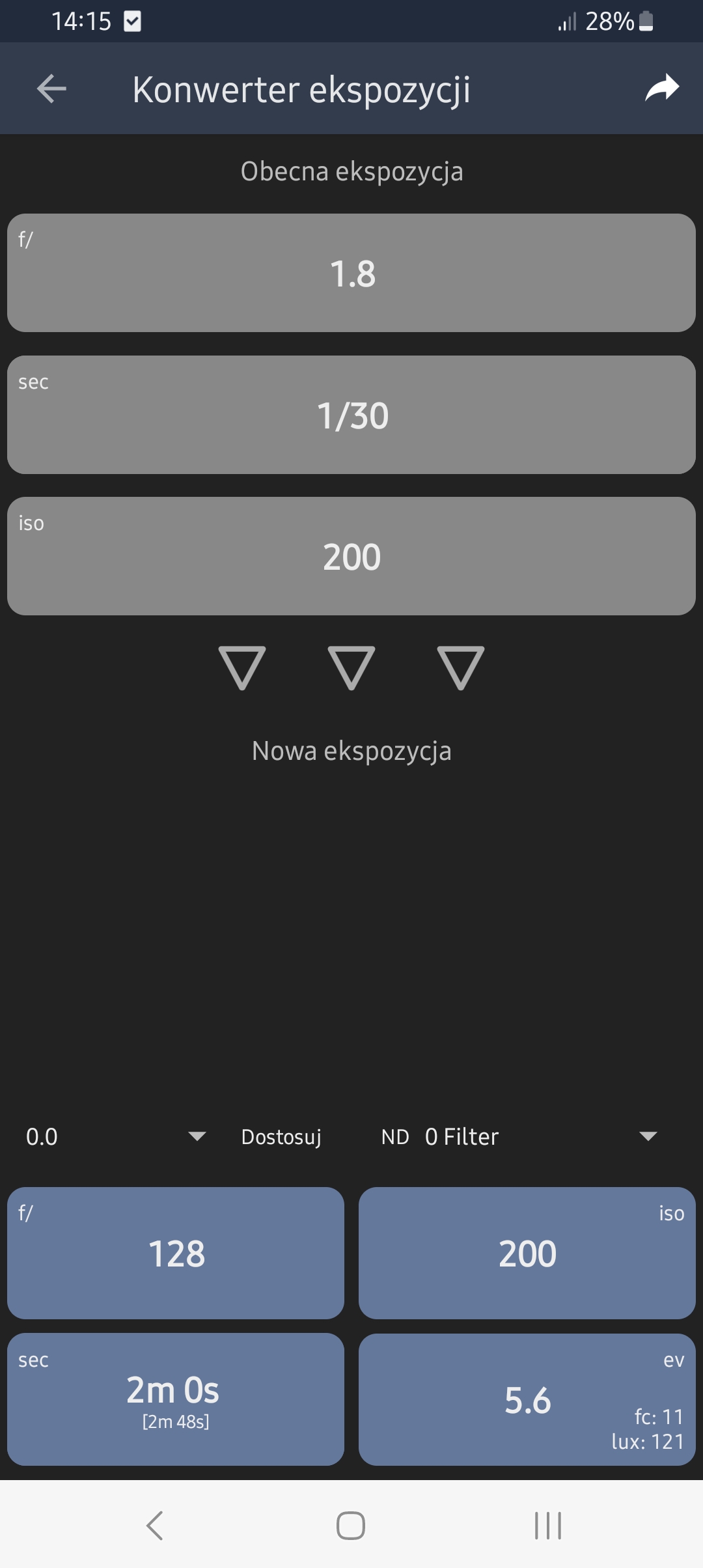Open recent apps view
The height and width of the screenshot is (1568, 703).
[x=547, y=1525]
